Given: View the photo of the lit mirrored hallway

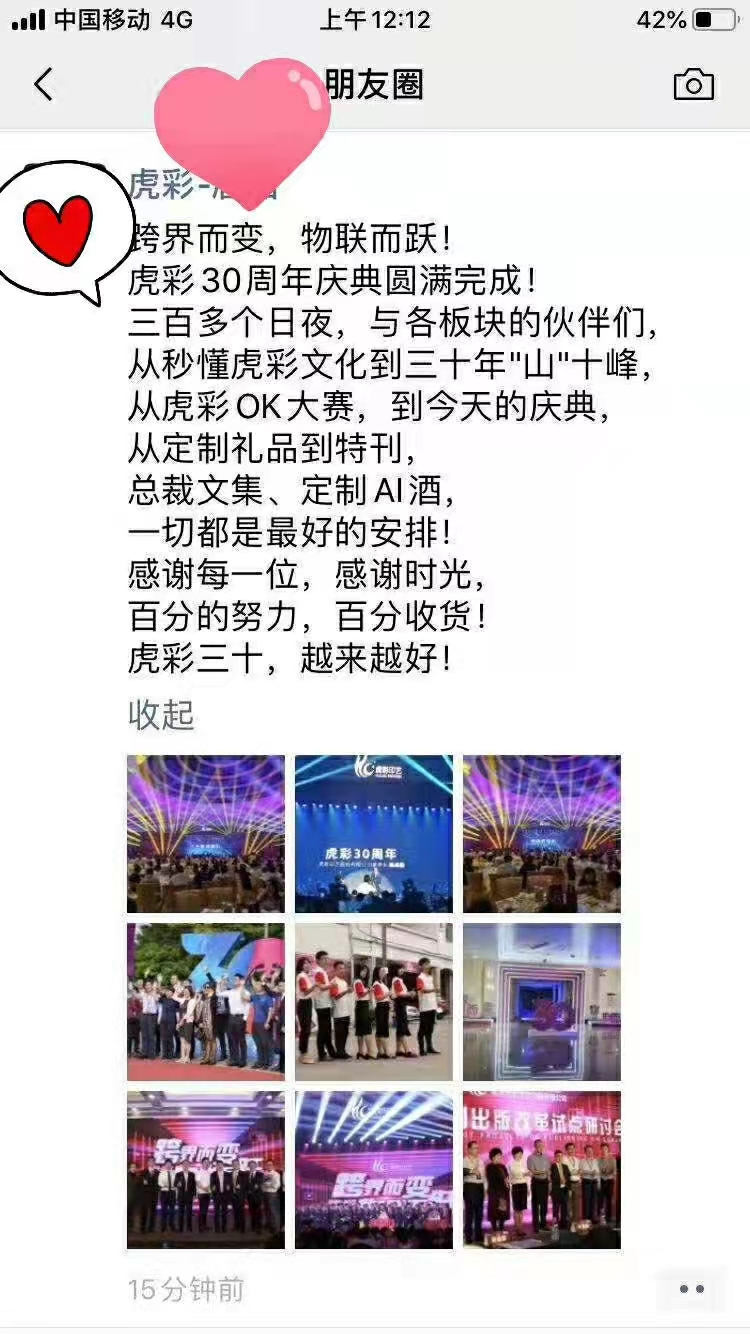Looking at the screenshot, I should (541, 1001).
